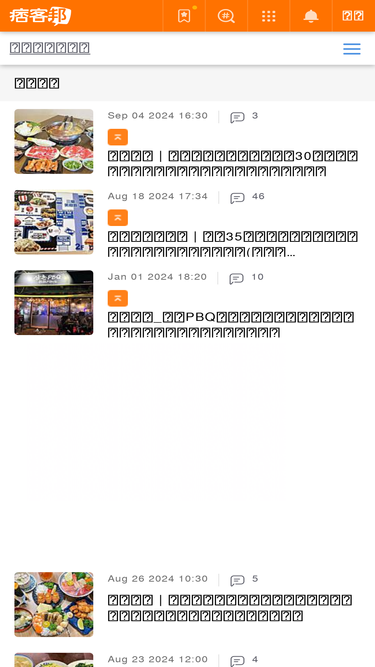Open the post dated Aug 26 2024 10:30
Image resolution: width=375 pixels, height=667 pixels.
point(230,608)
